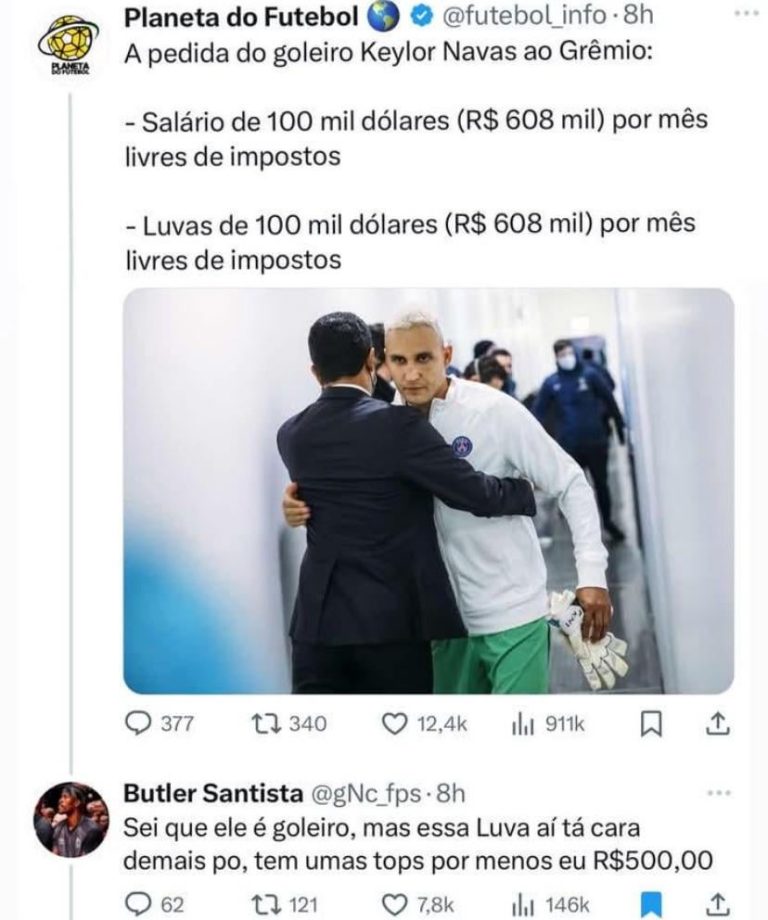The width and height of the screenshot is (768, 920).
Task: Like the Planeta do Futebol tweet
Action: tap(396, 724)
